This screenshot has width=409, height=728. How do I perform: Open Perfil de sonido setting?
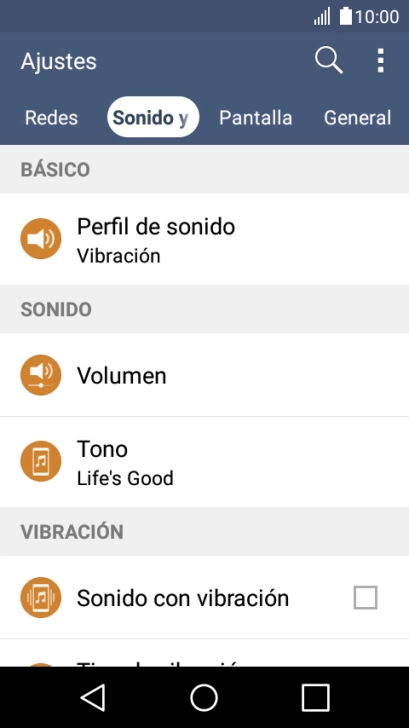pos(204,239)
